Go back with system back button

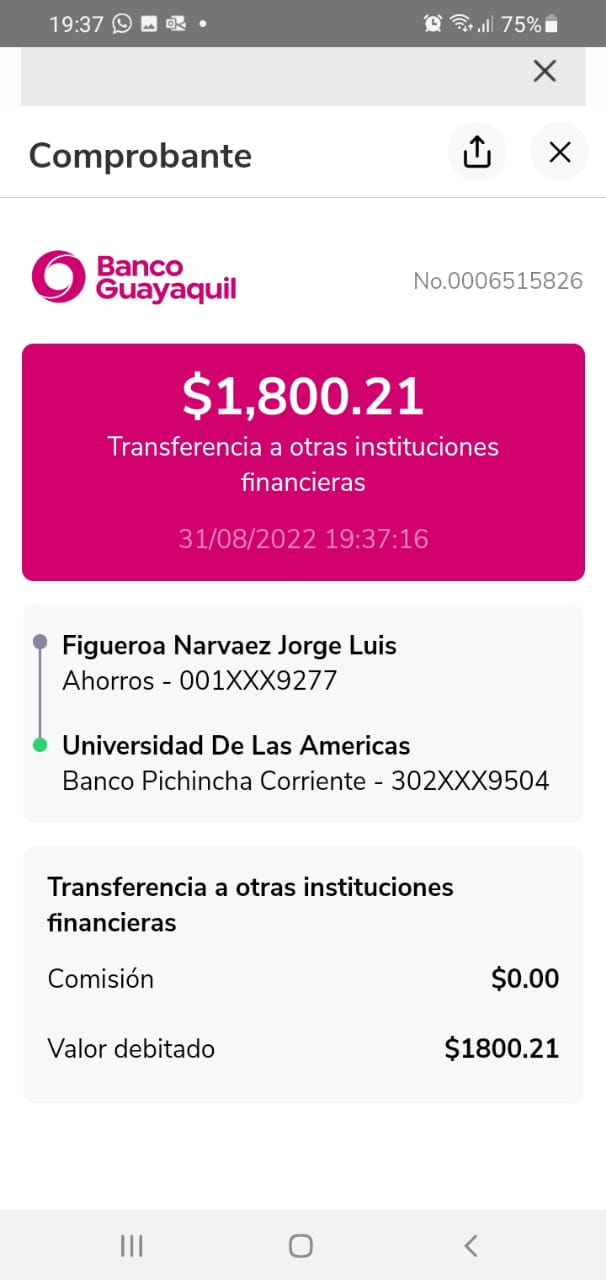(471, 1245)
